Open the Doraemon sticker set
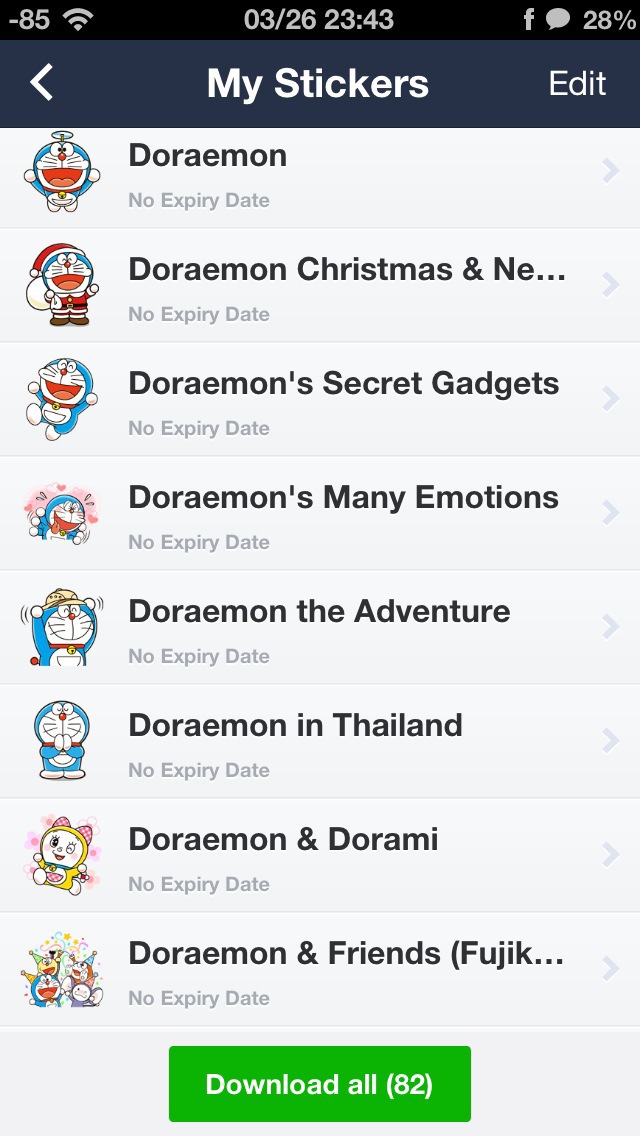640x1136 pixels. 320,174
